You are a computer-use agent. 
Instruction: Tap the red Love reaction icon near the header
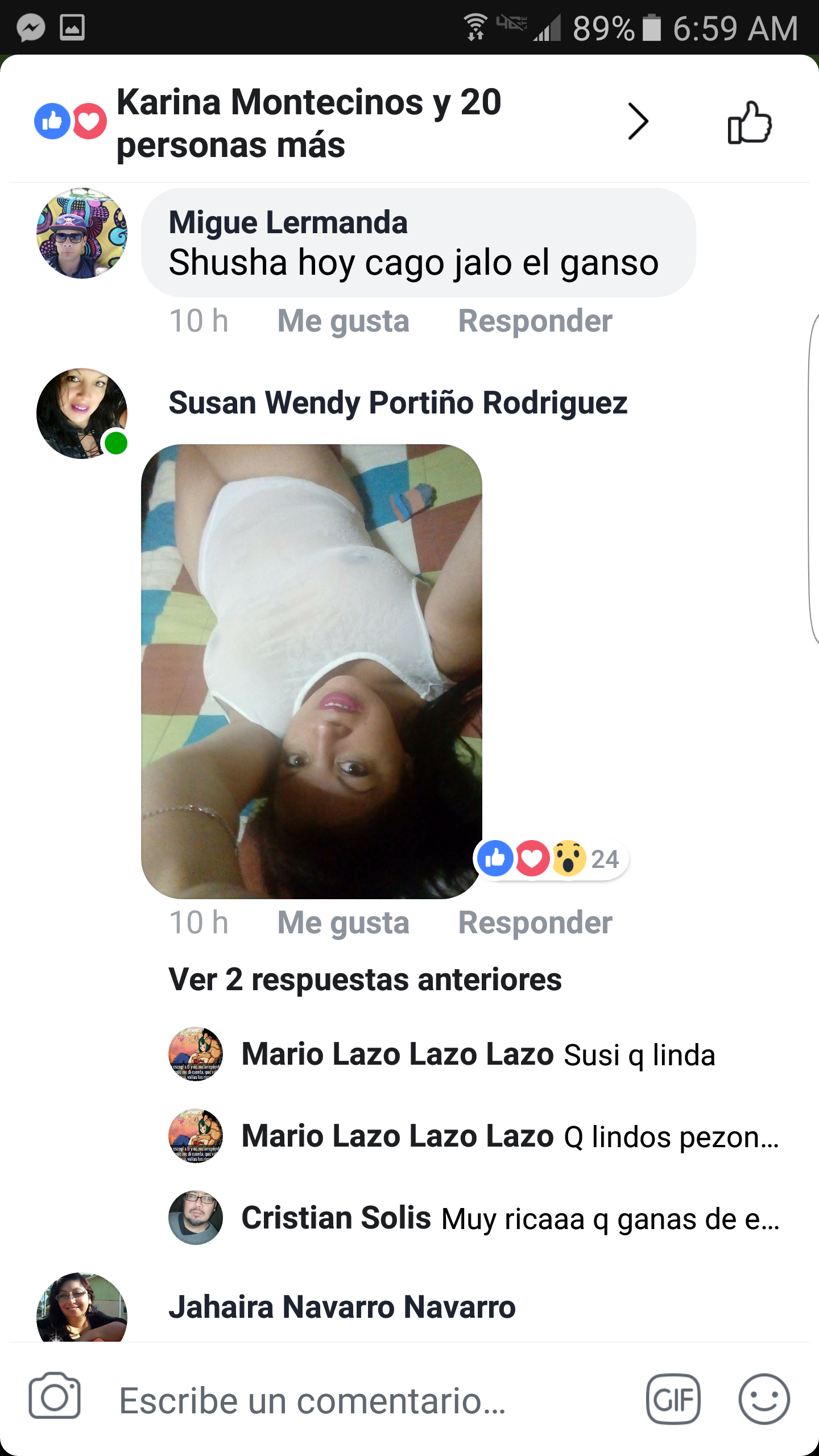point(89,121)
